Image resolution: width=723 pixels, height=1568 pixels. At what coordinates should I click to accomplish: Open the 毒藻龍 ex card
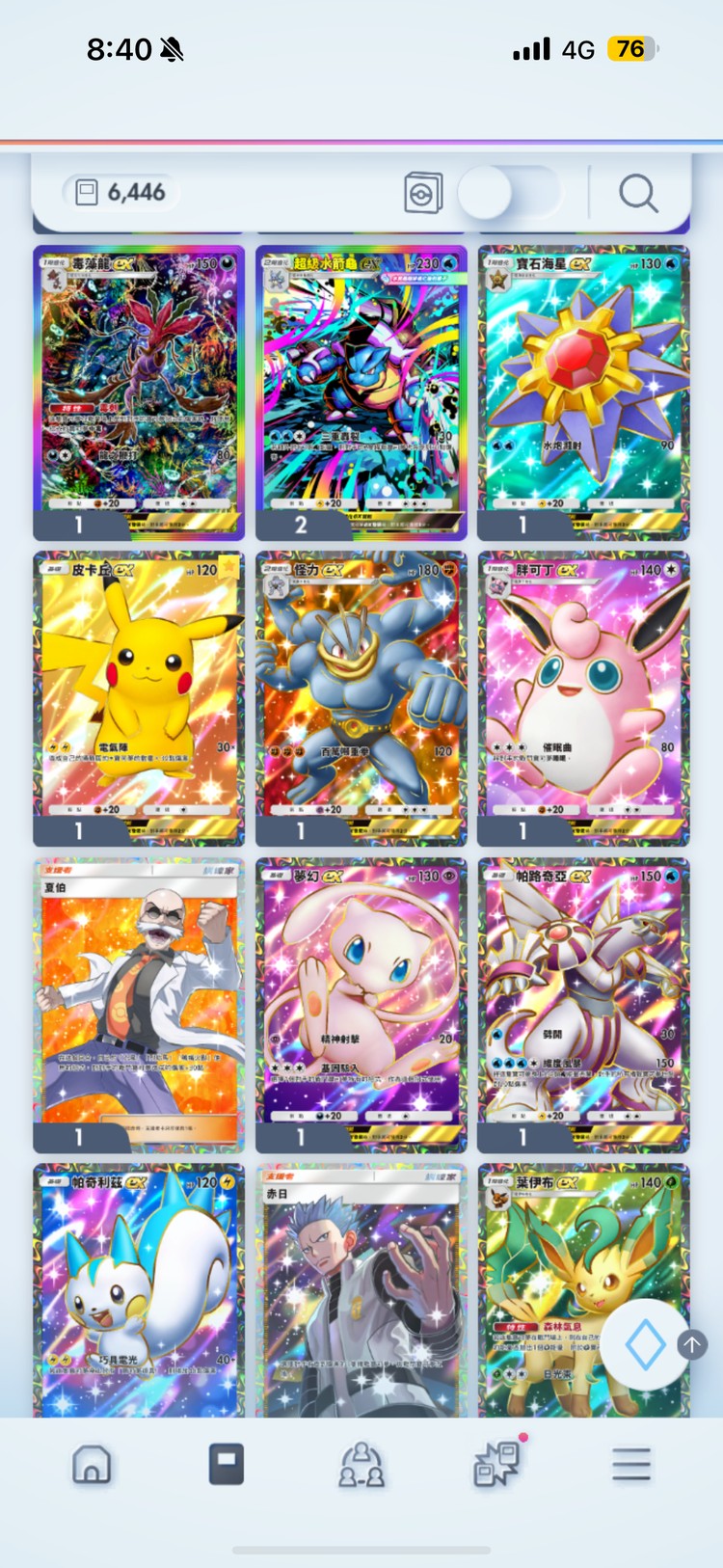[x=139, y=386]
